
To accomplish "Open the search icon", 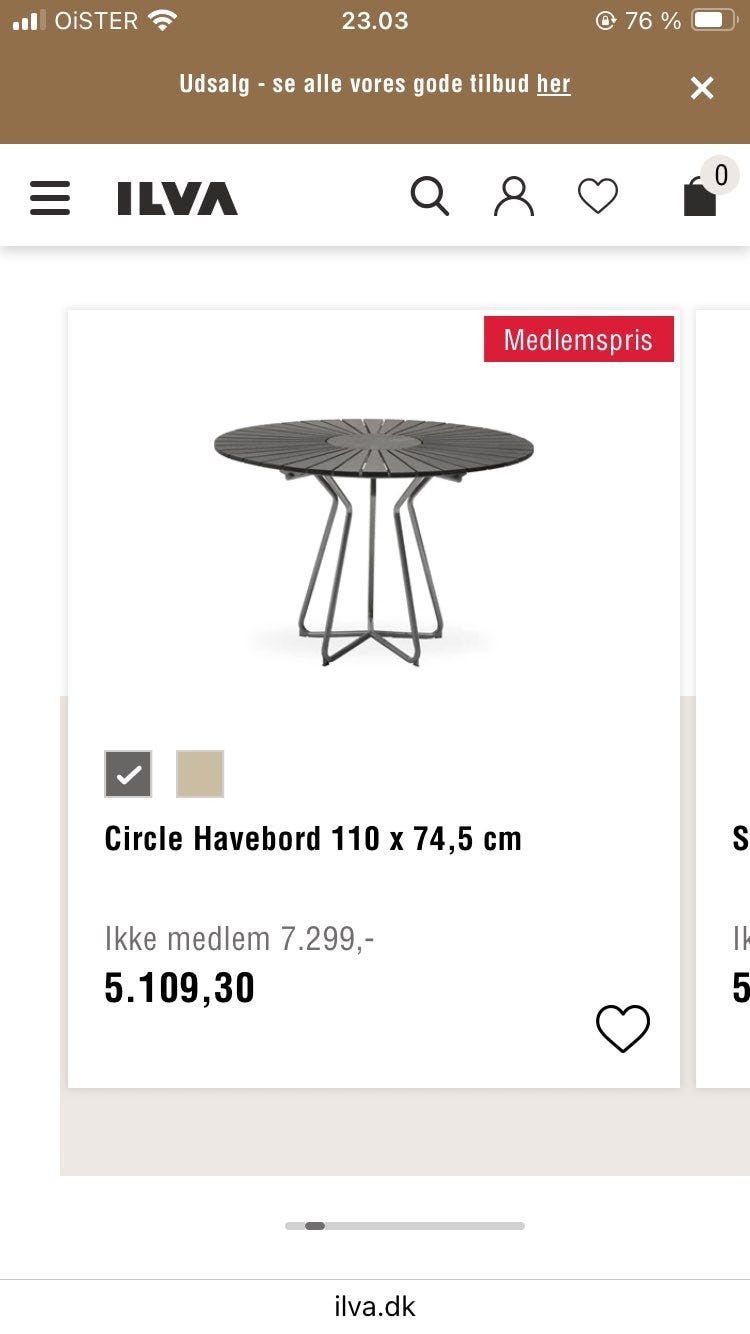I will tap(430, 196).
